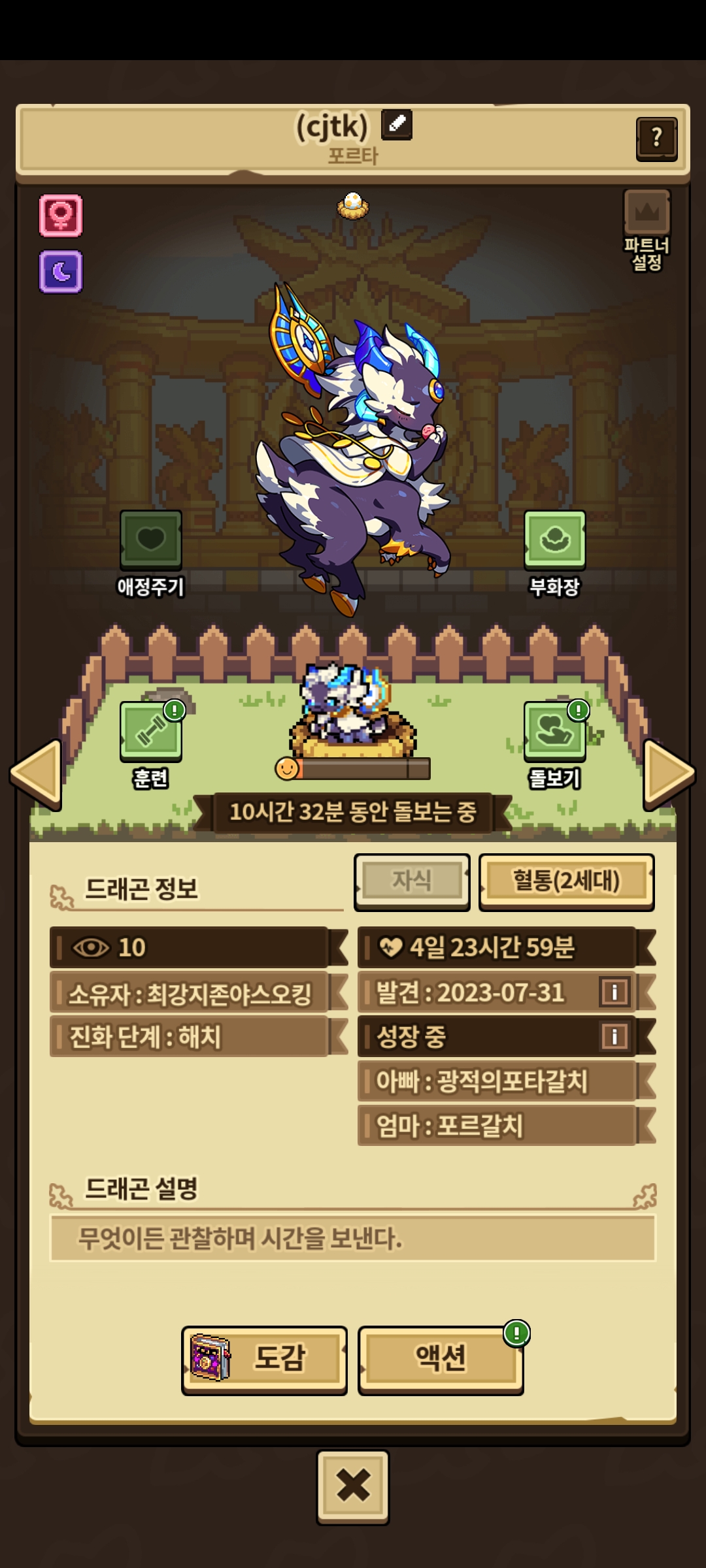The height and width of the screenshot is (1568, 706).
Task: Close the dragon info panel with X
Action: [353, 1487]
